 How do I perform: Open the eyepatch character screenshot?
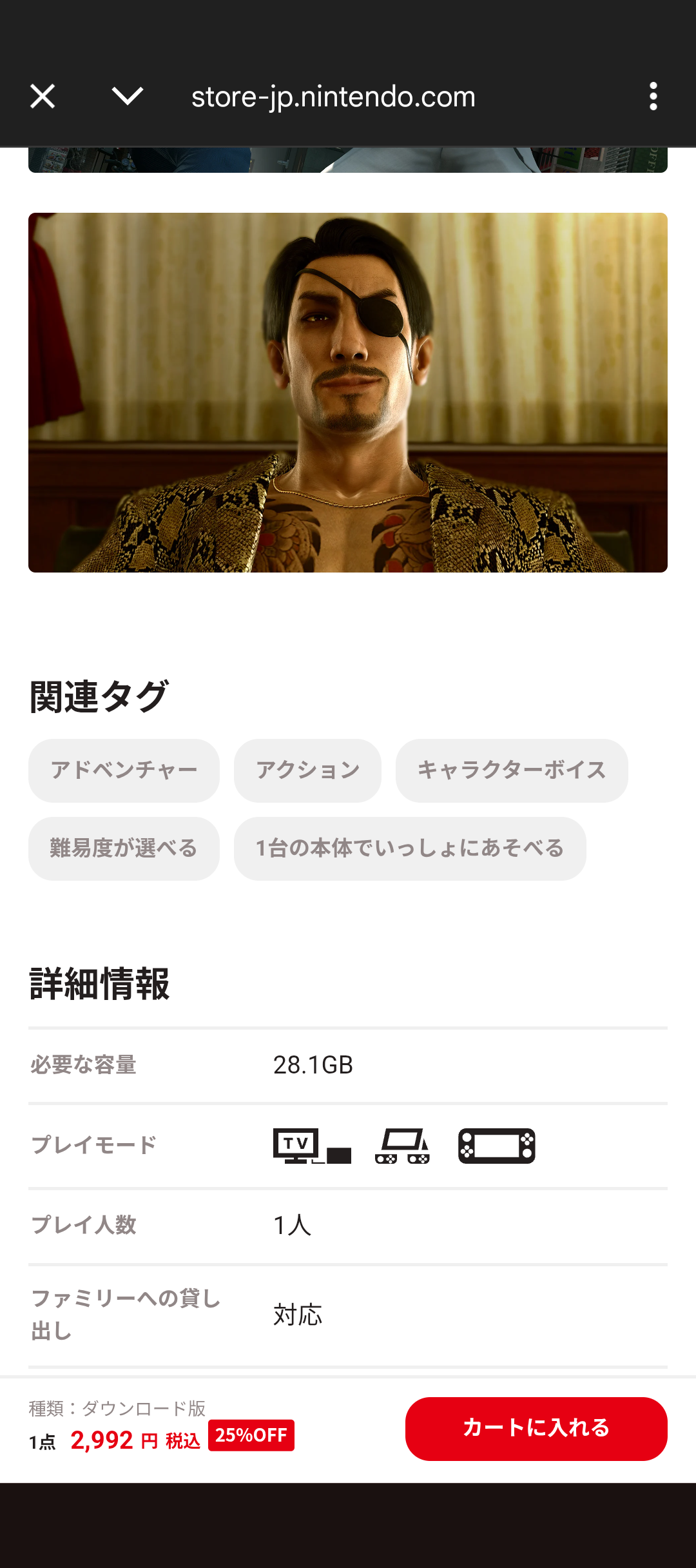[x=348, y=392]
